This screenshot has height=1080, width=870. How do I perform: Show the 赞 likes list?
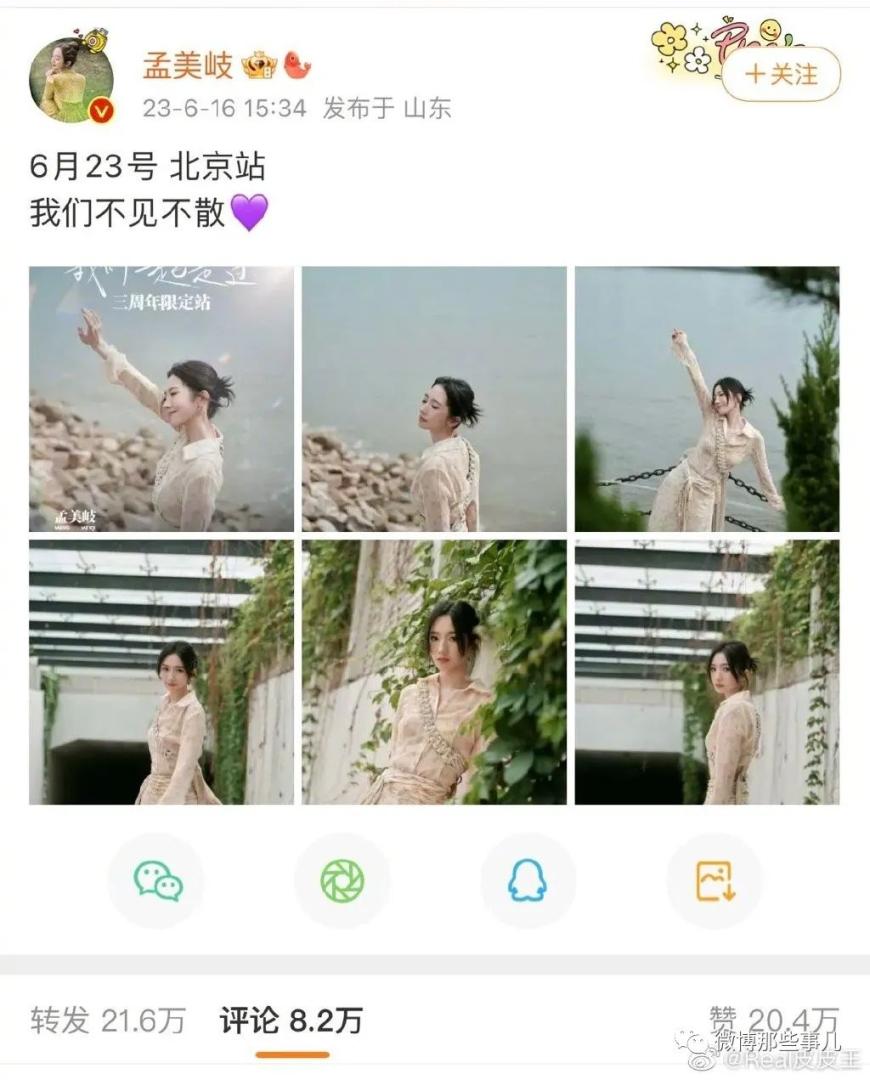point(773,1018)
